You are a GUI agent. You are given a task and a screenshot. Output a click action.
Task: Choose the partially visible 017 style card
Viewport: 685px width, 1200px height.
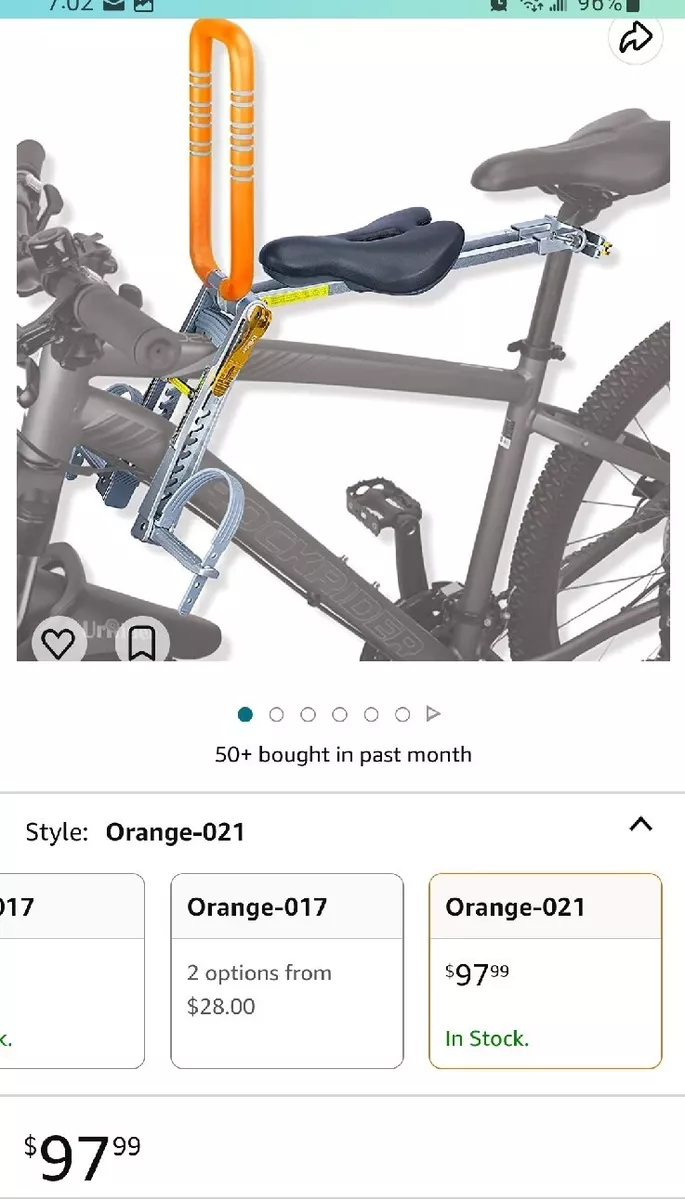[x=72, y=971]
